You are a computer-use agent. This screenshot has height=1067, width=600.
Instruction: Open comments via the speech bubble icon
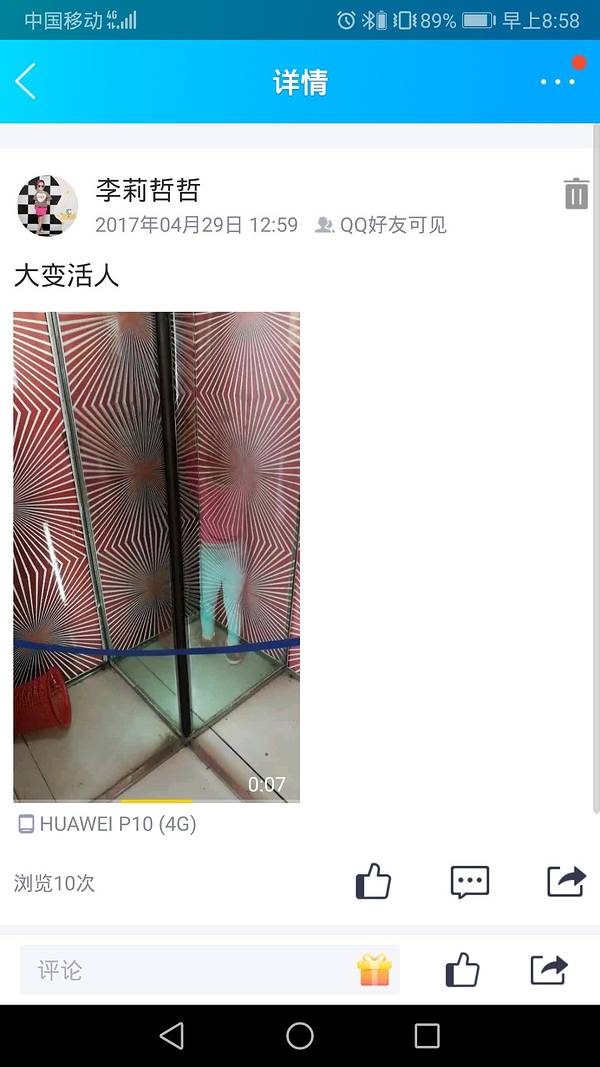tap(469, 882)
